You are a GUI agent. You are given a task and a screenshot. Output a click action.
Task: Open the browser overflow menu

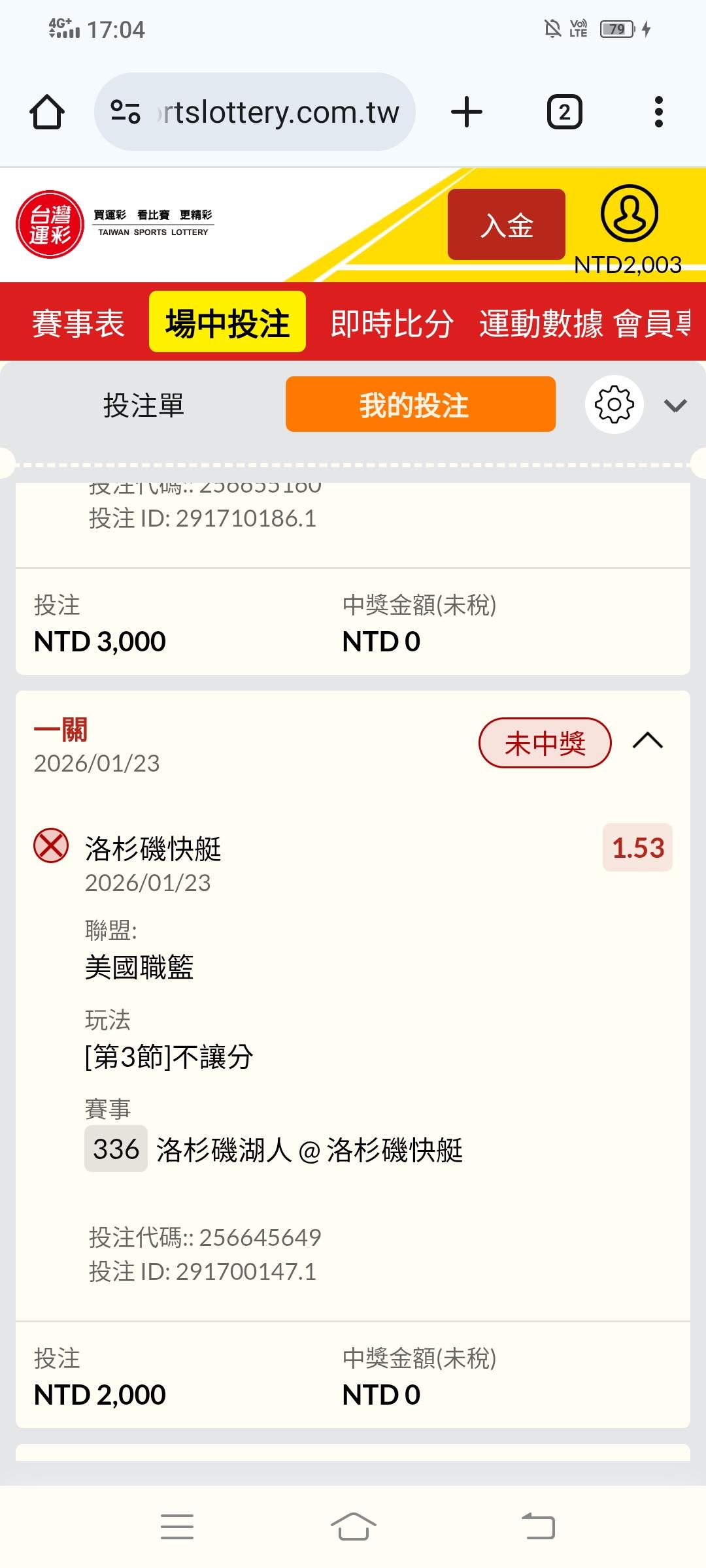point(658,112)
